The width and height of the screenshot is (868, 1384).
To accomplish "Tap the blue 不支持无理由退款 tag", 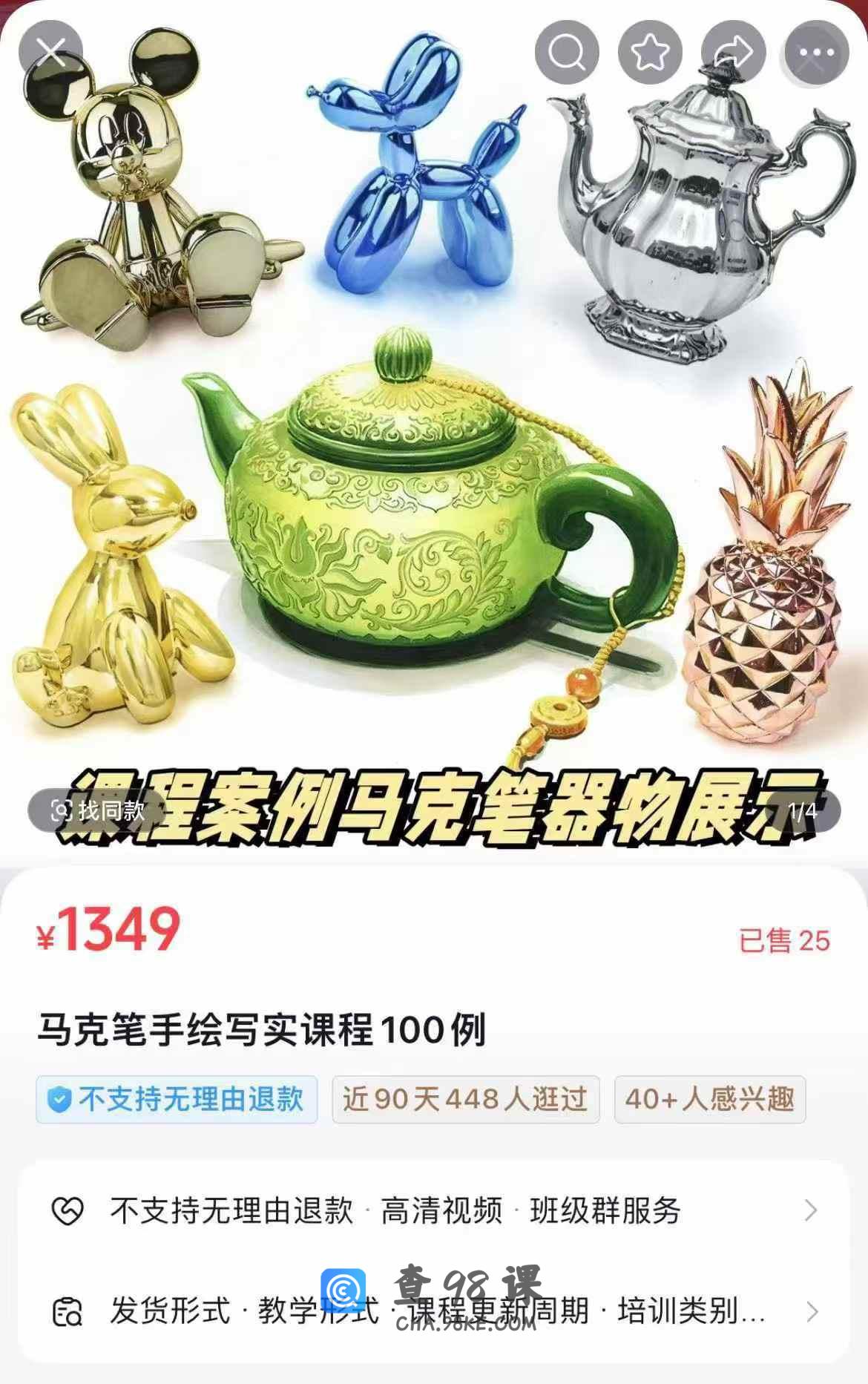I will [x=177, y=1099].
